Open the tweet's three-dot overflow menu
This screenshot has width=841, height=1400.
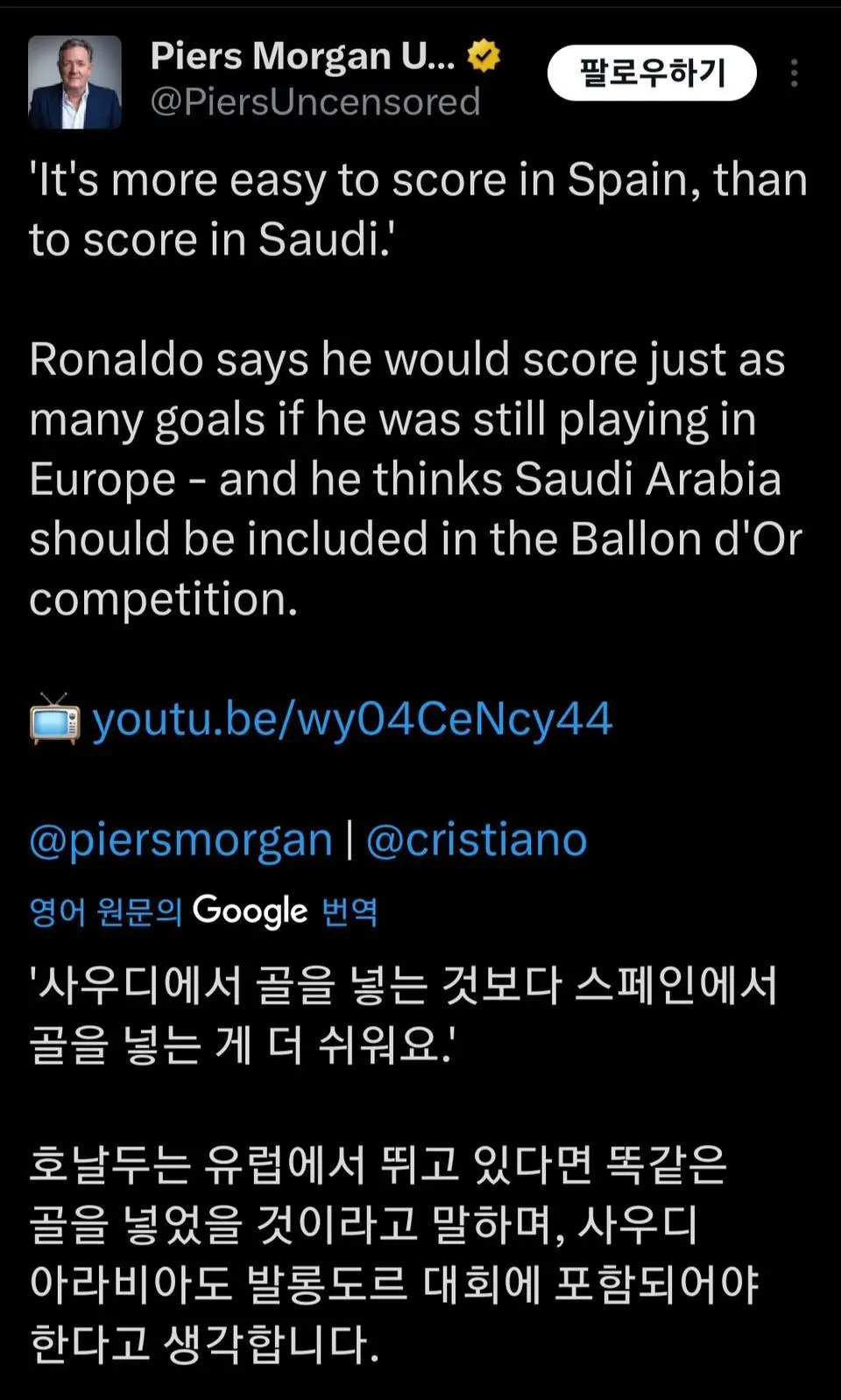tap(794, 73)
